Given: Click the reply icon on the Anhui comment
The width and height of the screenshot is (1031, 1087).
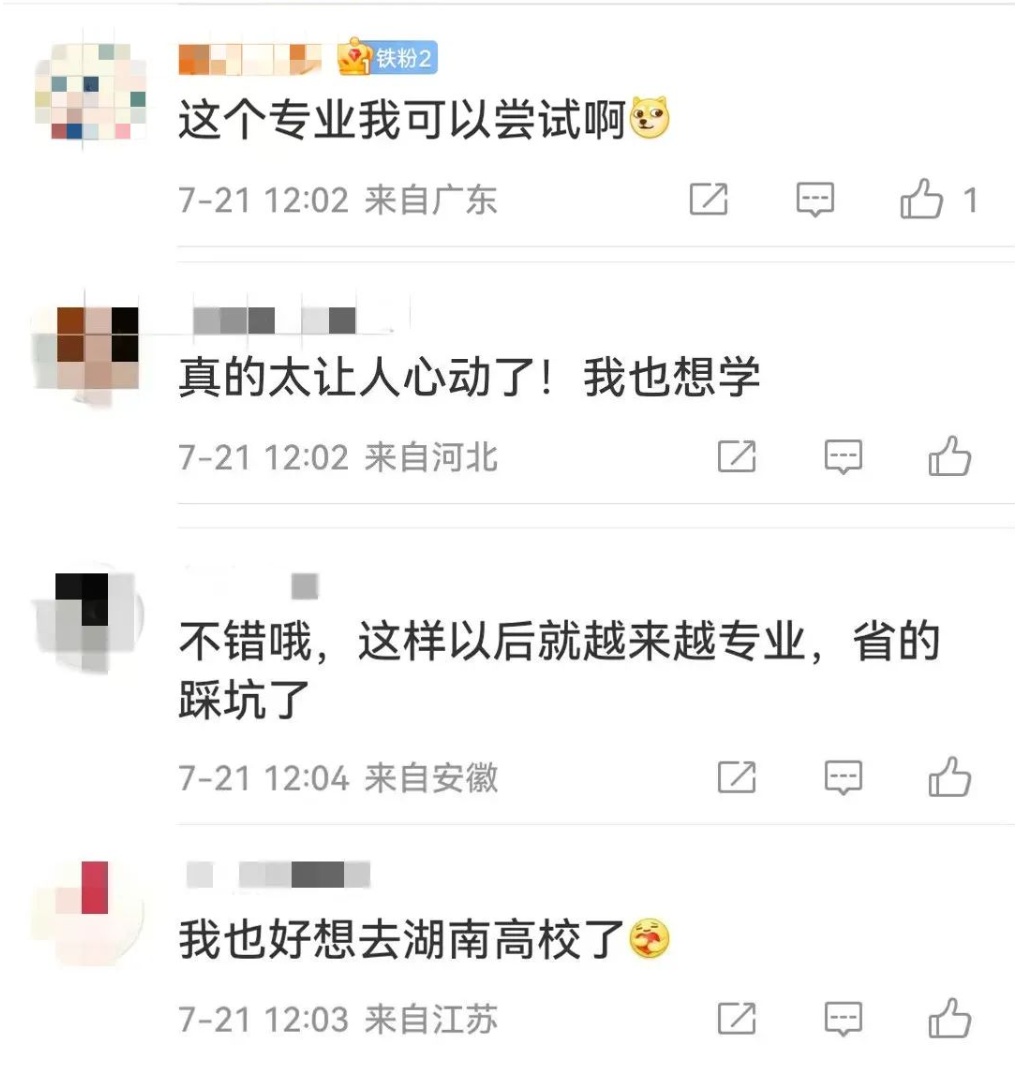Looking at the screenshot, I should pyautogui.click(x=845, y=777).
